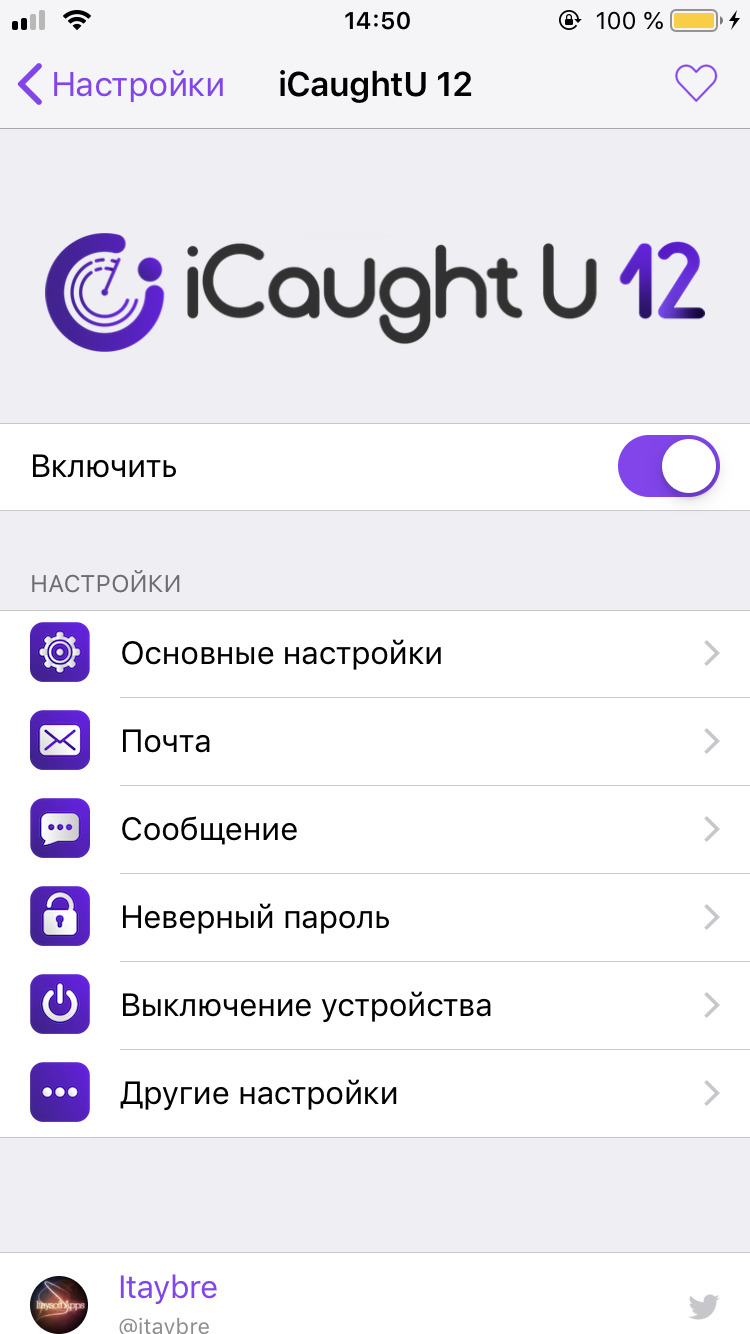Viewport: 750px width, 1334px height.
Task: Go back to Настройки
Action: pyautogui.click(x=121, y=84)
